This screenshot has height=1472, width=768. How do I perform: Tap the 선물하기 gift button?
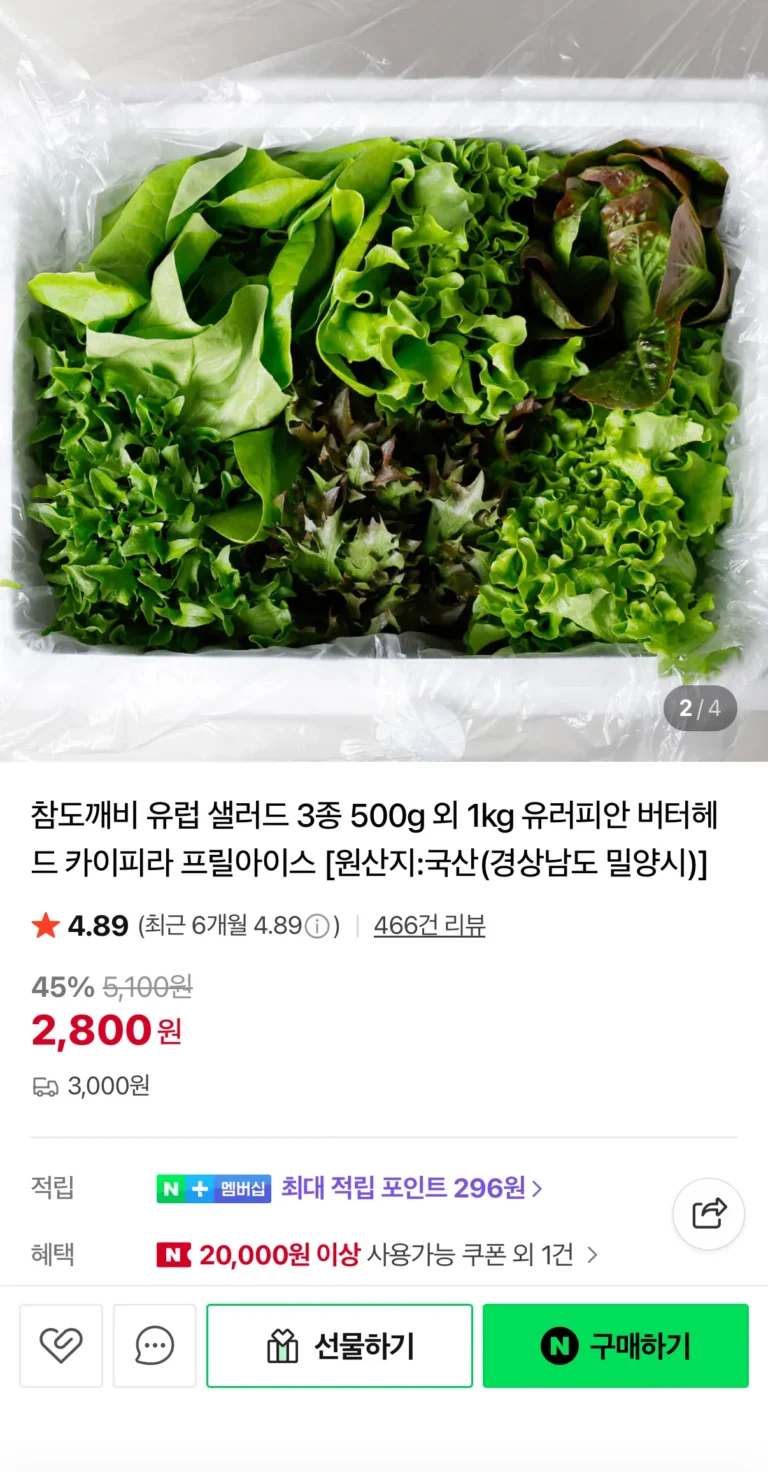point(339,1346)
